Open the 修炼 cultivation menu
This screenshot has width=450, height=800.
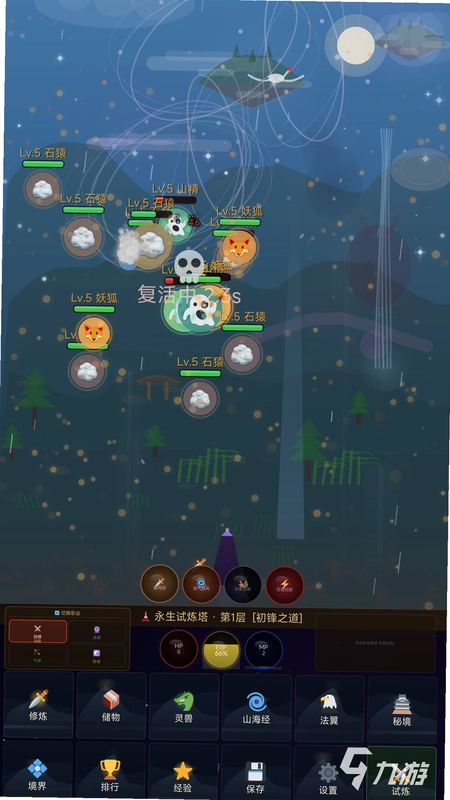pos(39,704)
